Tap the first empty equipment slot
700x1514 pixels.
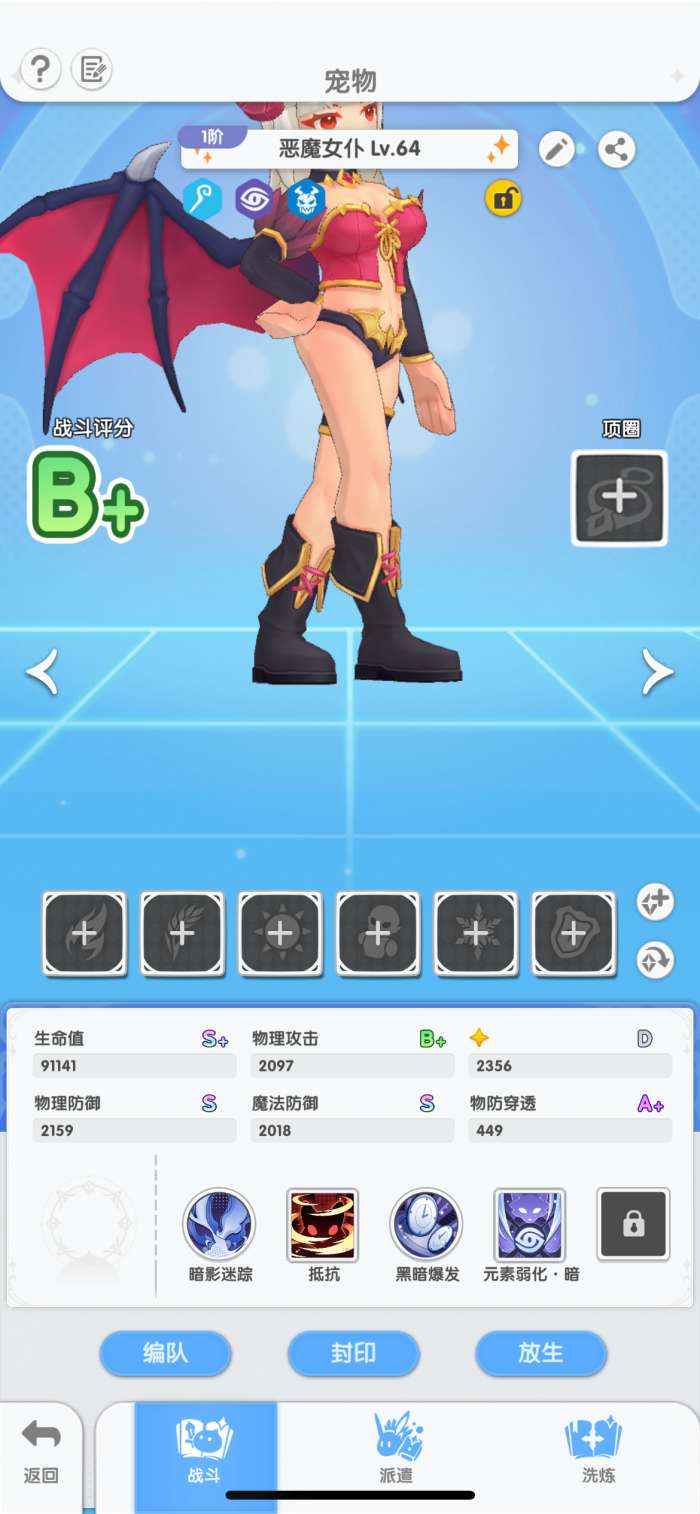(85, 934)
